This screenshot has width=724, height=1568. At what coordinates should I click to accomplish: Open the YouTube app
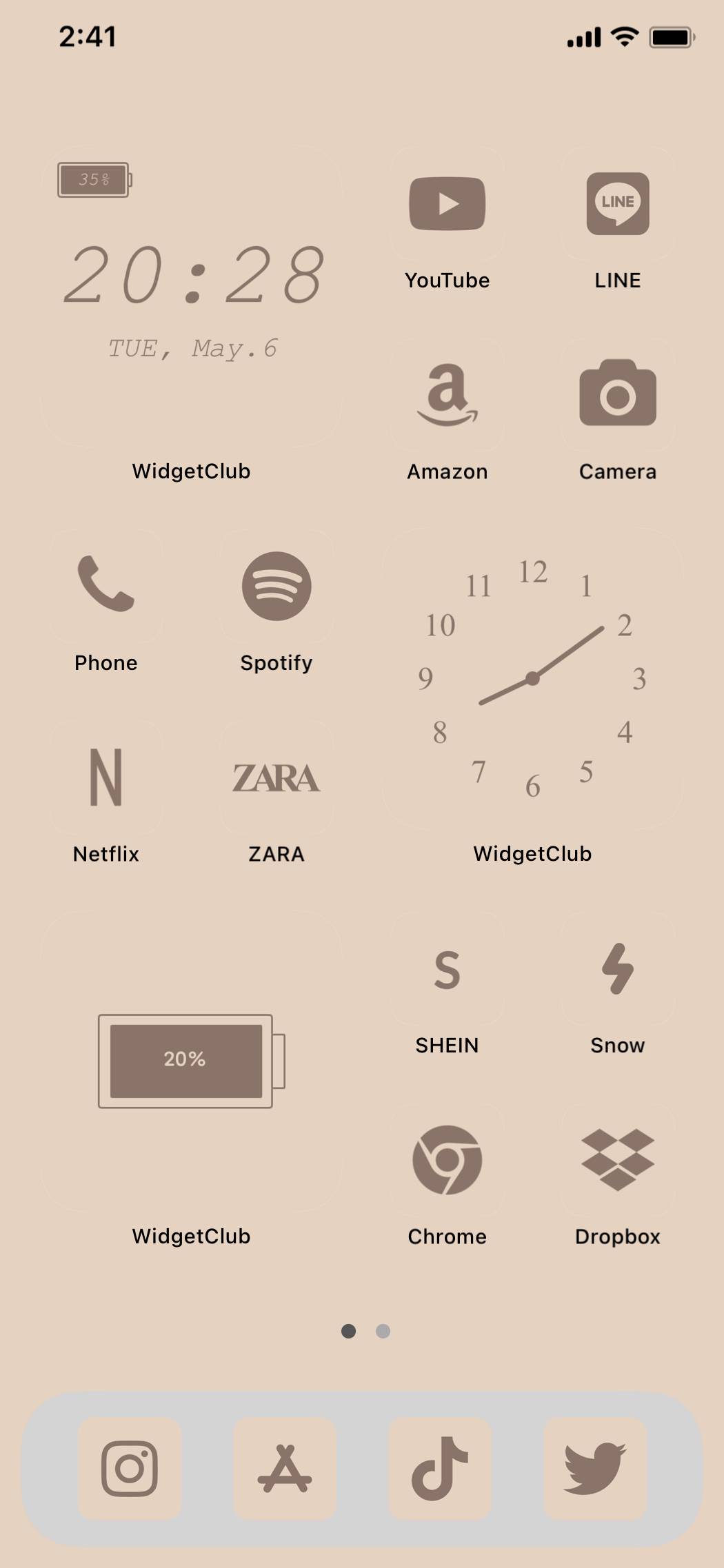[447, 203]
